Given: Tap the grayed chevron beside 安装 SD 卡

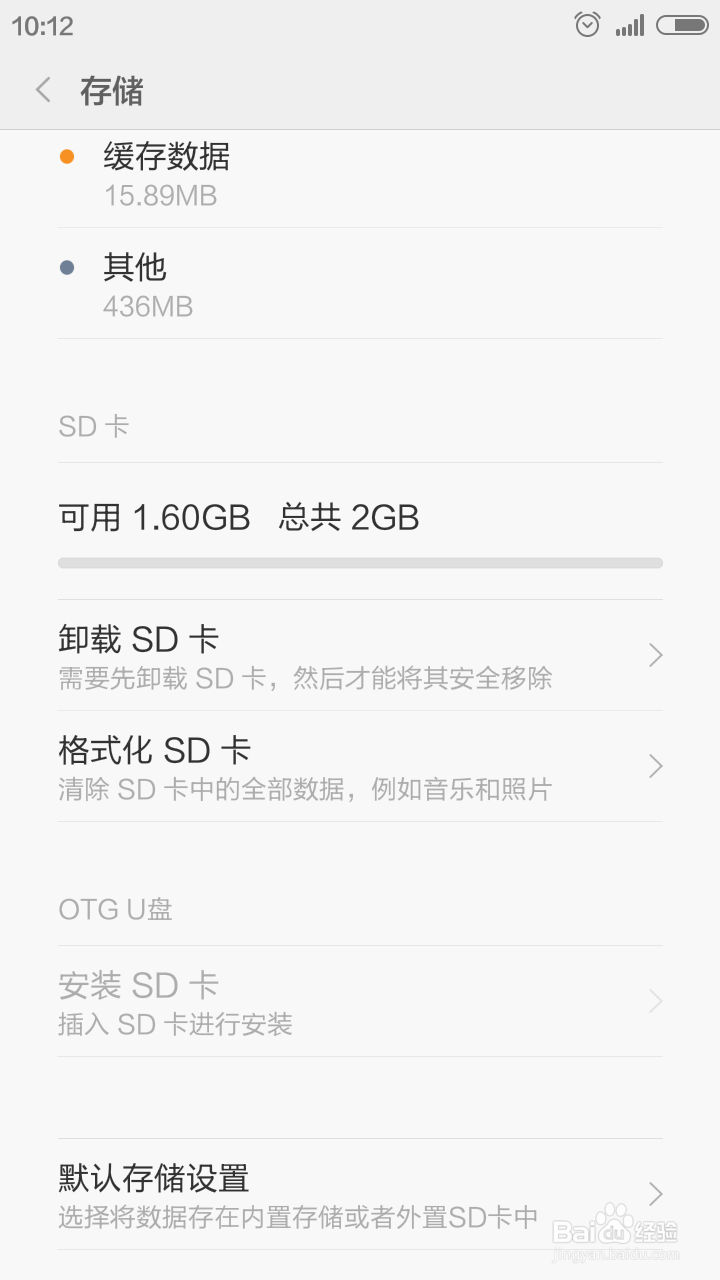Looking at the screenshot, I should tap(655, 1001).
